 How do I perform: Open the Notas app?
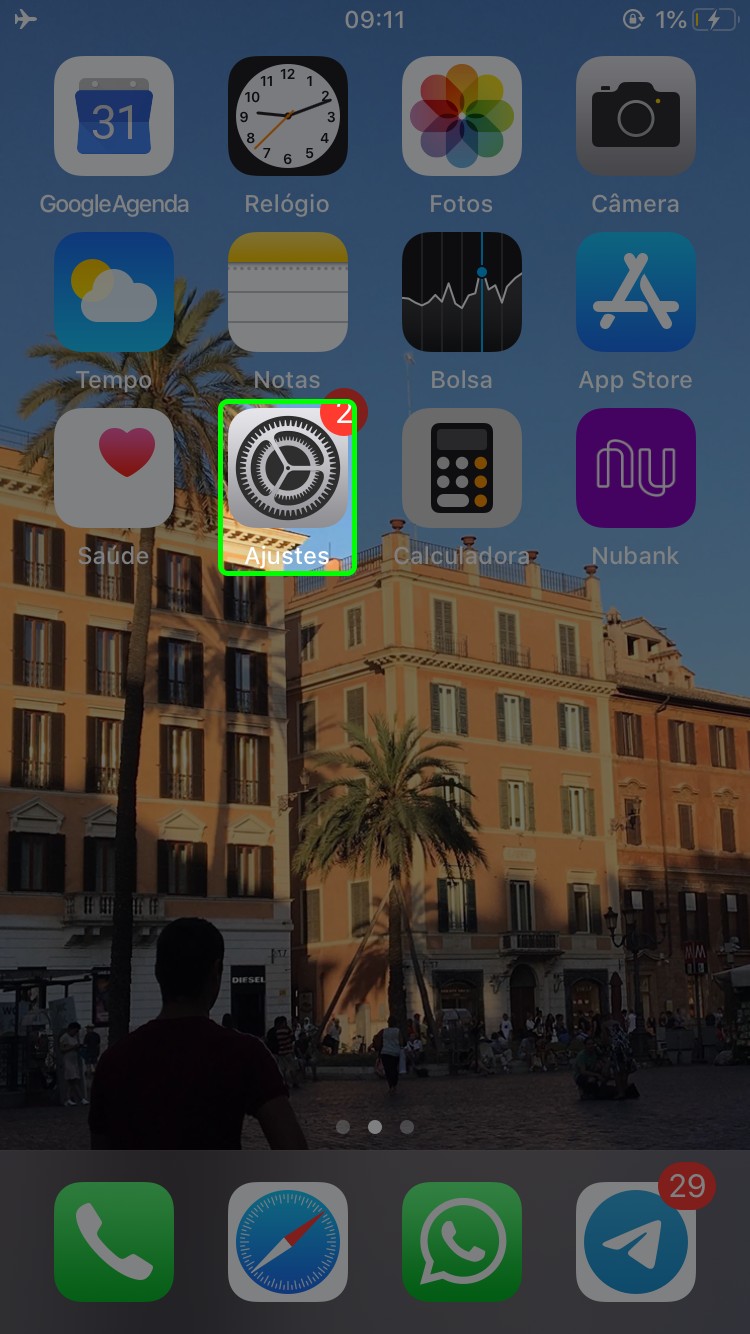288,292
